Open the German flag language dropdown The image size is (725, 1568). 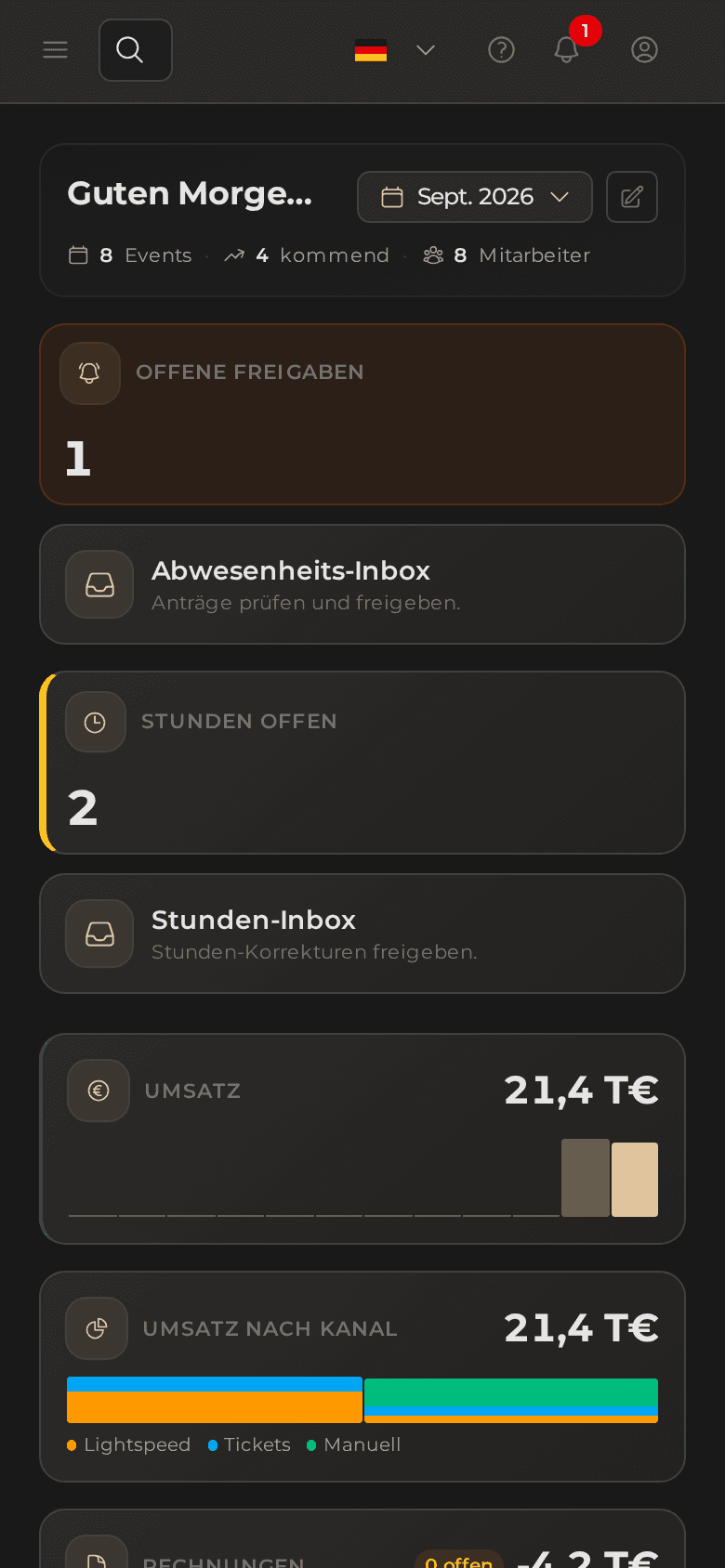tap(395, 50)
